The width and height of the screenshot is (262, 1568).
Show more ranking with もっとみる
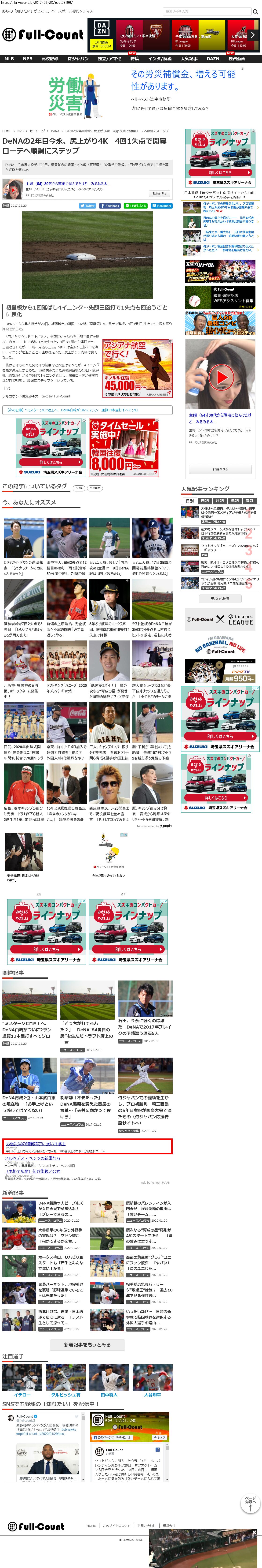point(220,598)
